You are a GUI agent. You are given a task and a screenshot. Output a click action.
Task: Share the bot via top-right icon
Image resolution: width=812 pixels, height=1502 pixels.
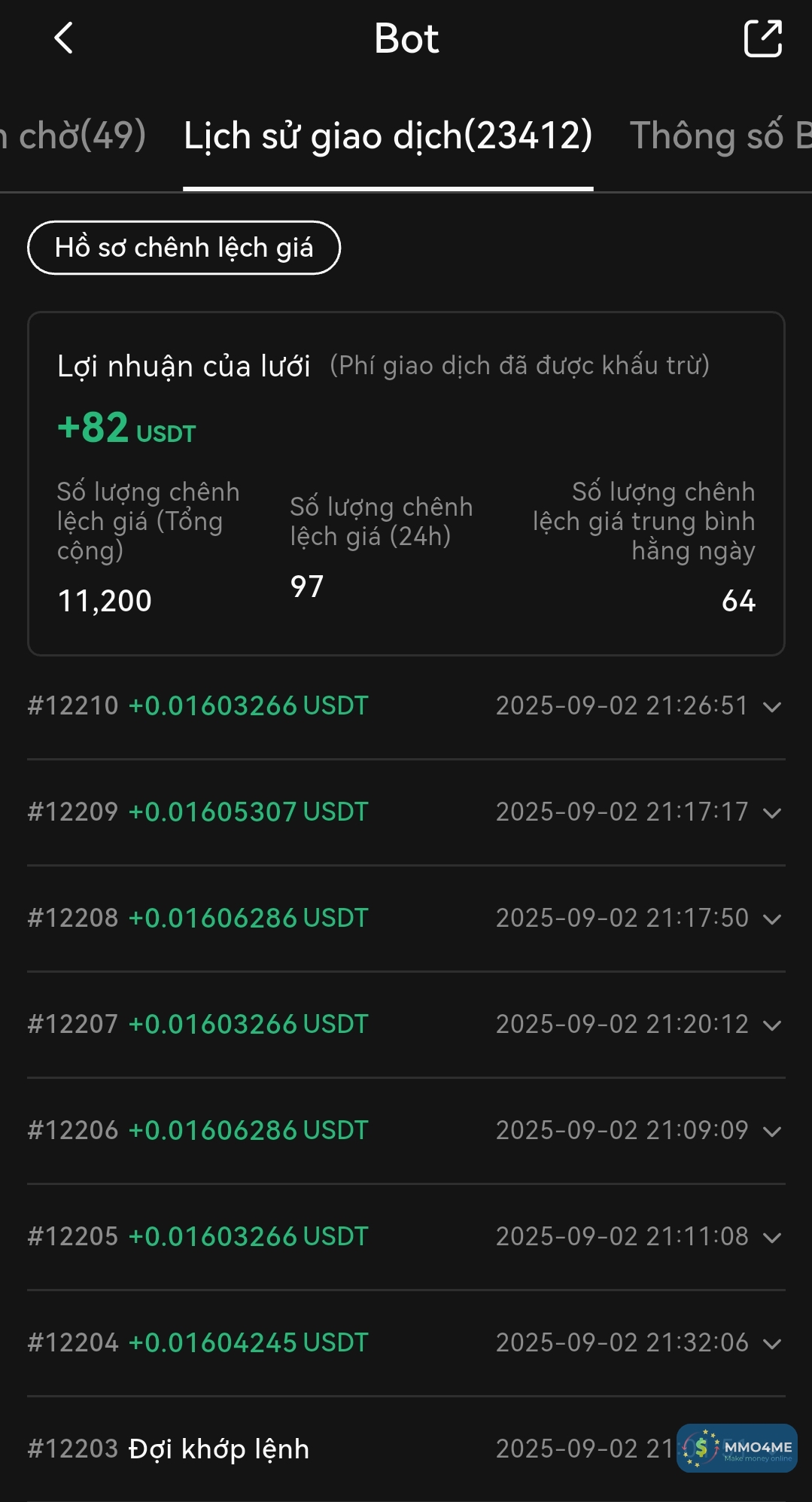[762, 38]
